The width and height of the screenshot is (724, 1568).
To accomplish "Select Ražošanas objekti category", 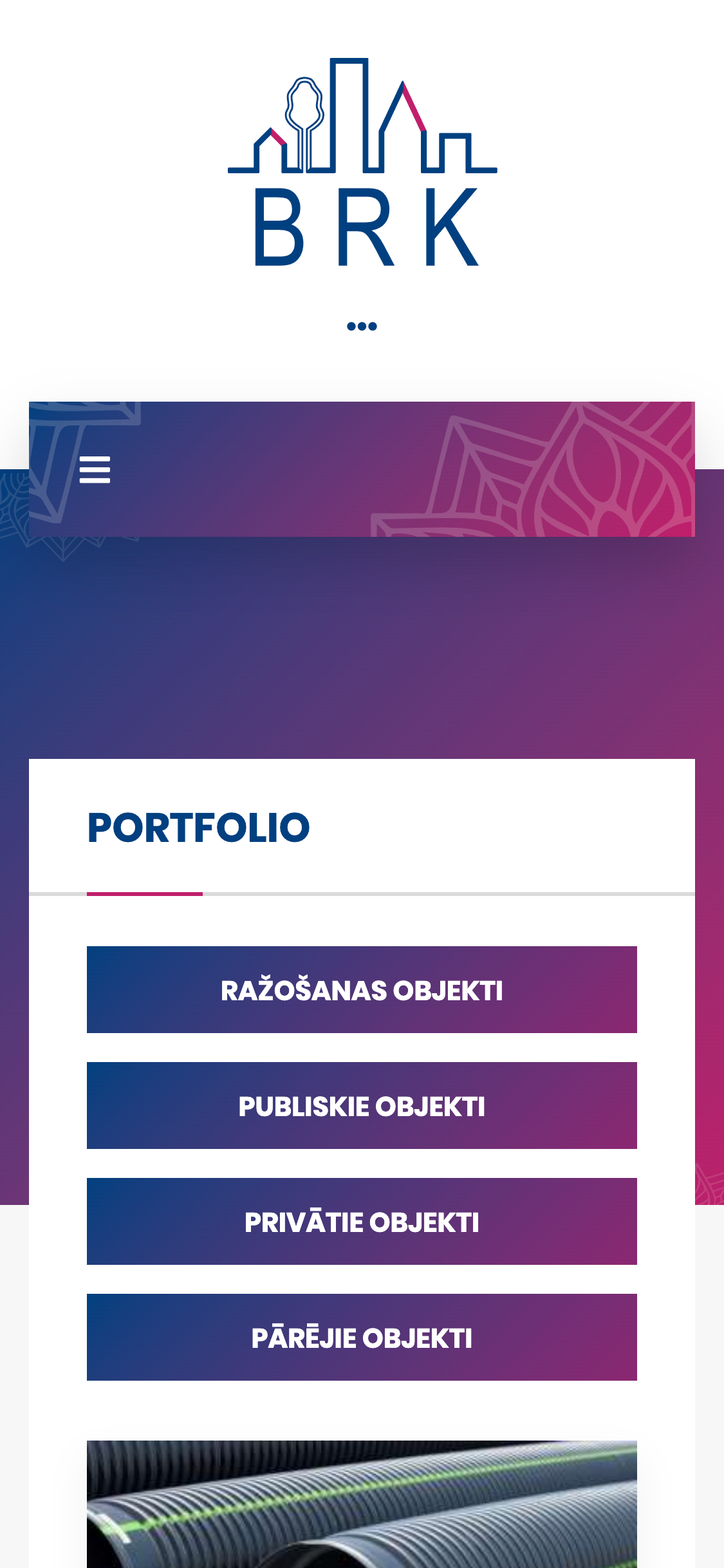I will 362,990.
